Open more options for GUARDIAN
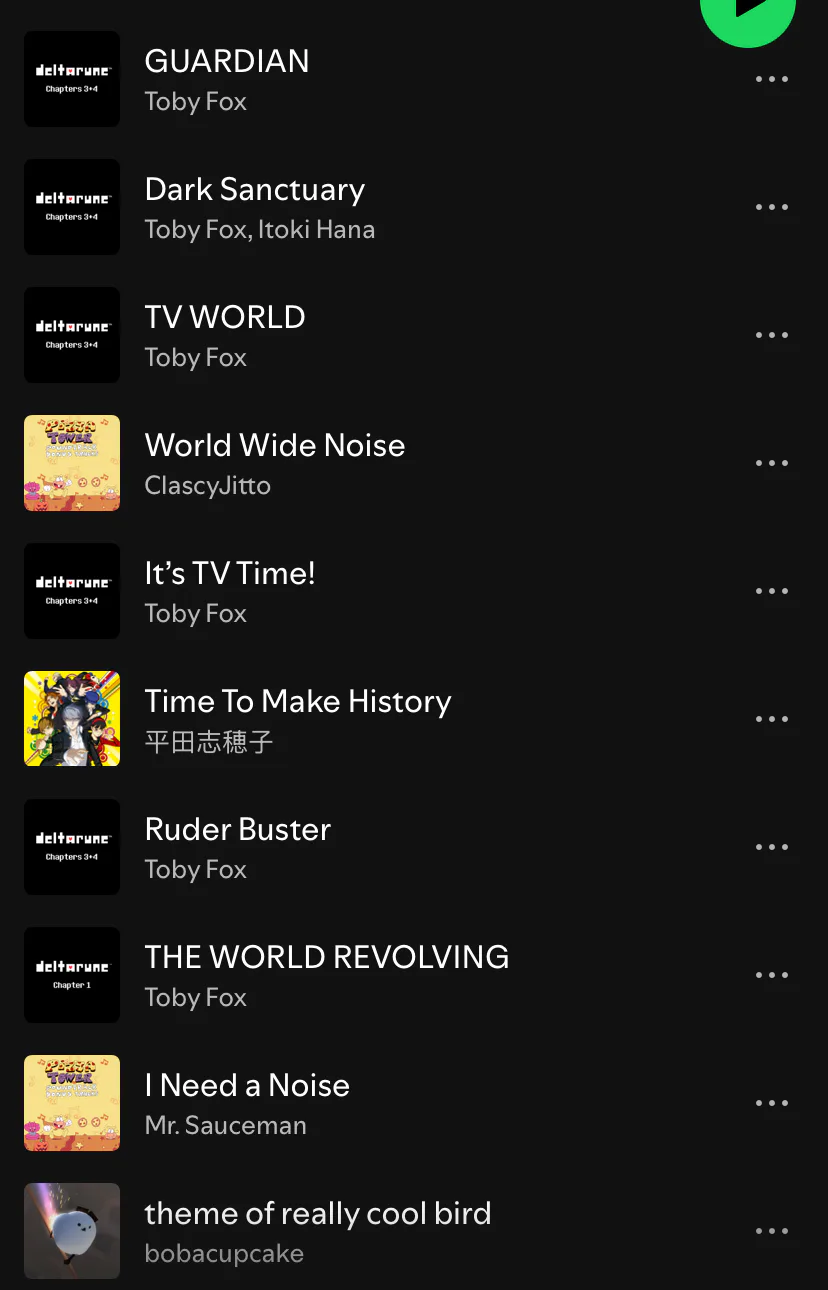Image resolution: width=828 pixels, height=1290 pixels. 772,80
